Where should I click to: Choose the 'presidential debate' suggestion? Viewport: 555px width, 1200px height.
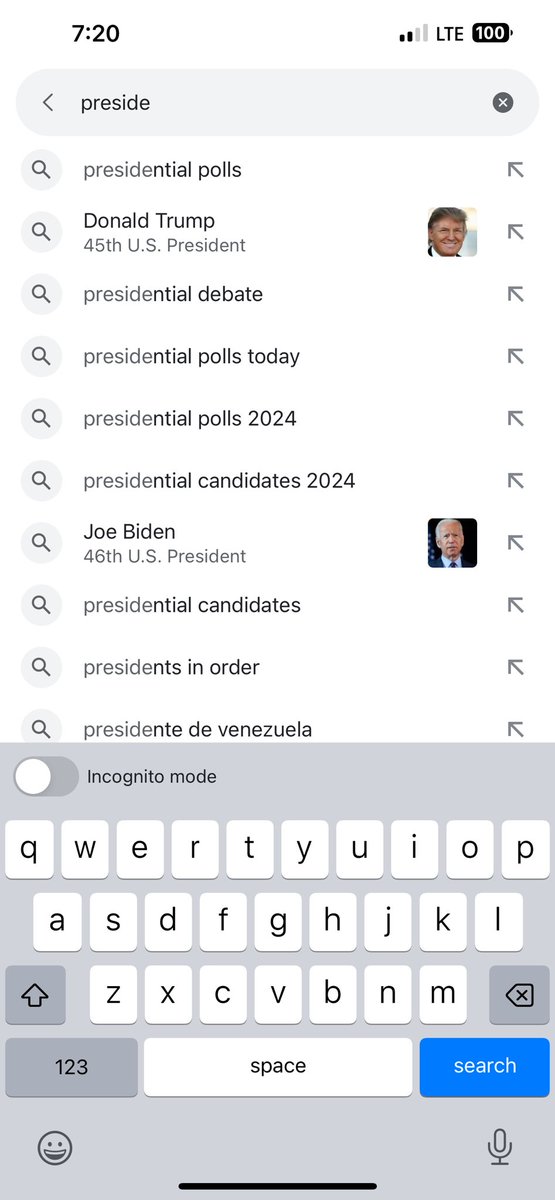click(277, 294)
